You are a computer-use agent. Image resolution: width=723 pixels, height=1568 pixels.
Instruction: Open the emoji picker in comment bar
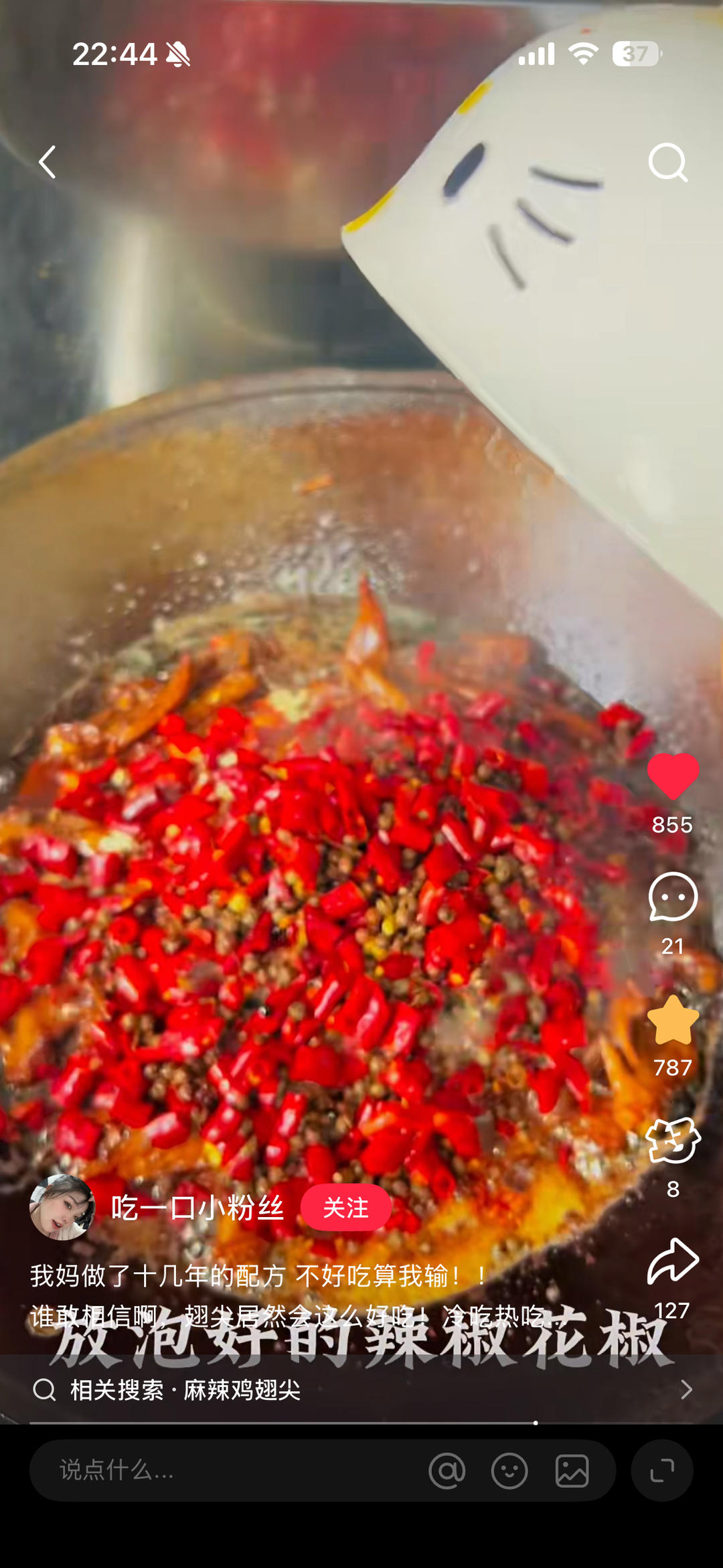tap(509, 1471)
